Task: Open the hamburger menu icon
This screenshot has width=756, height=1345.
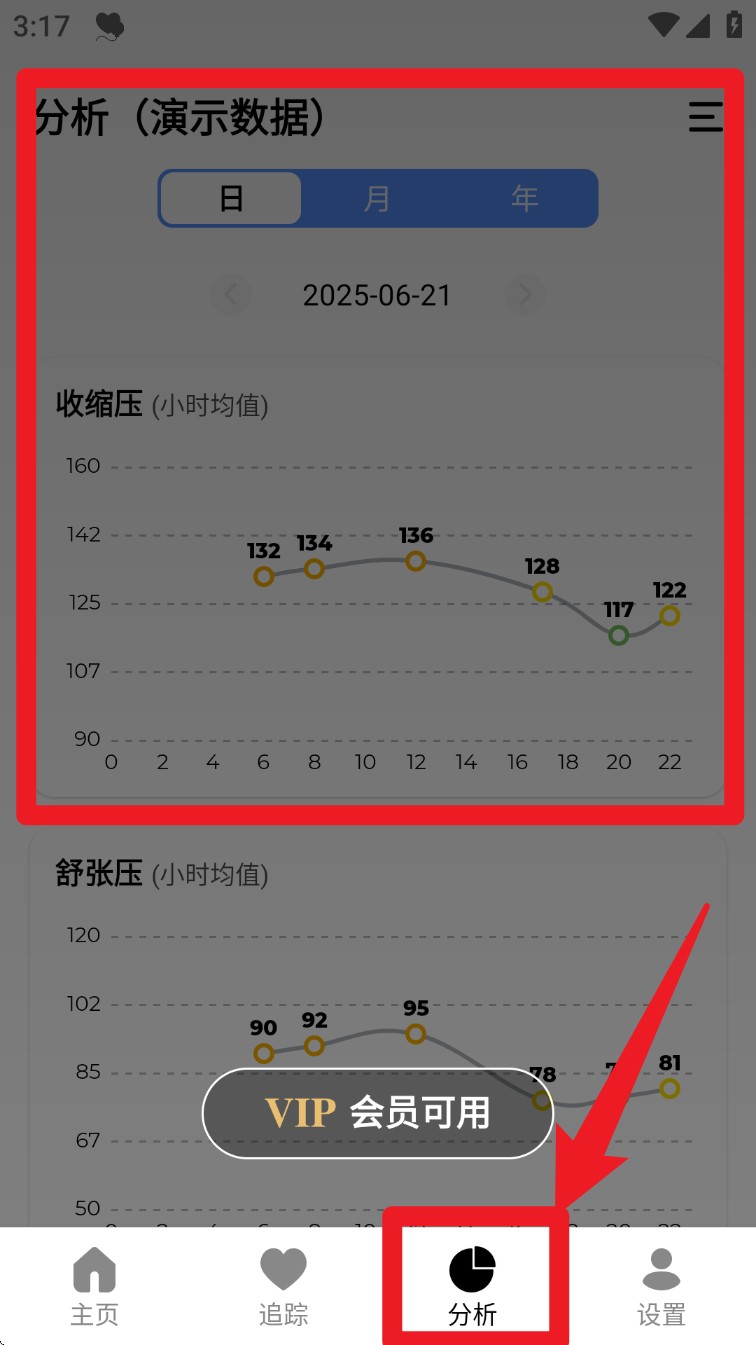Action: pos(704,118)
